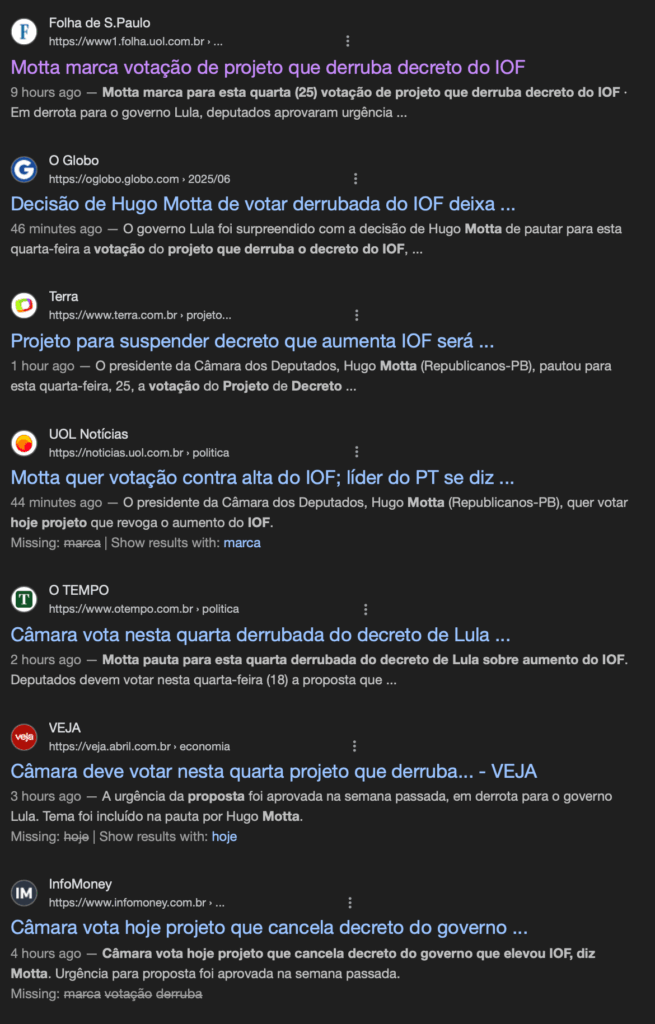Open more options for O TEMPO result
The height and width of the screenshot is (1024, 655).
(x=365, y=609)
